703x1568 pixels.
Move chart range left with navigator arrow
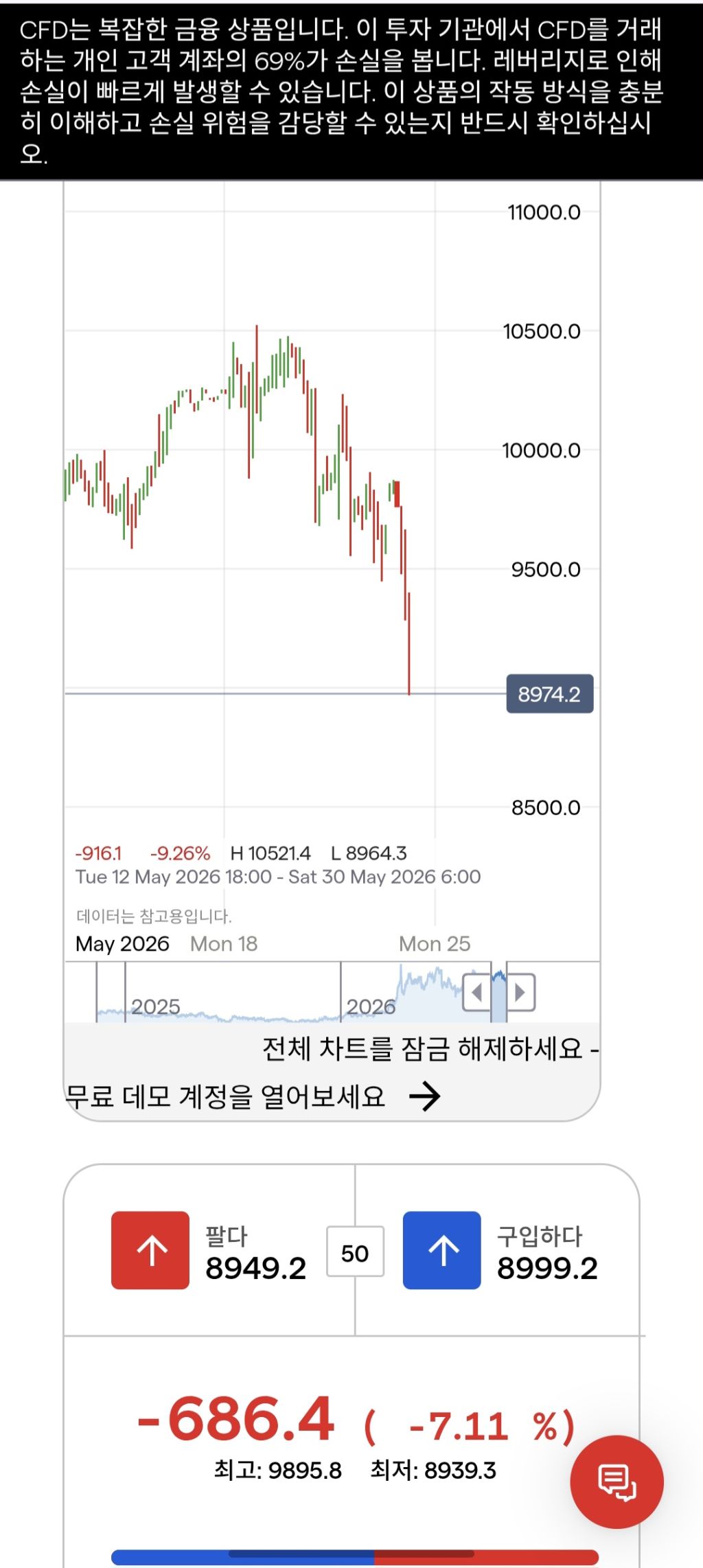coord(477,992)
